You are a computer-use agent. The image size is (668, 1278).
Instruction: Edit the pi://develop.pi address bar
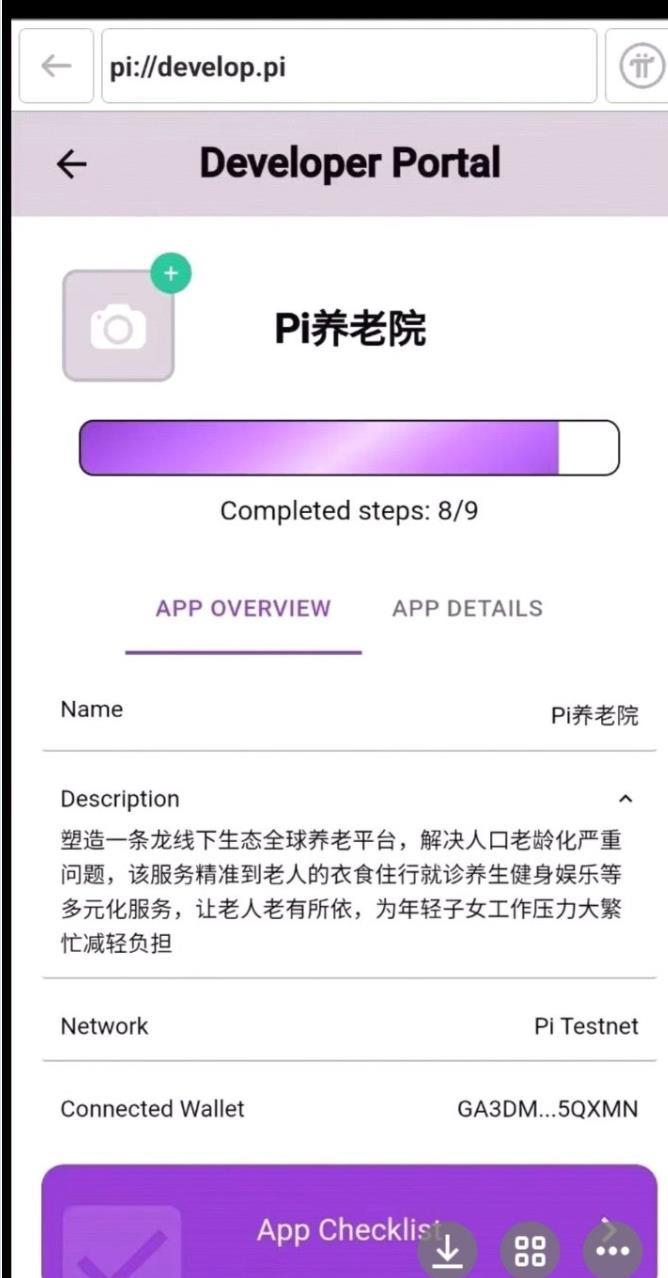tap(349, 66)
